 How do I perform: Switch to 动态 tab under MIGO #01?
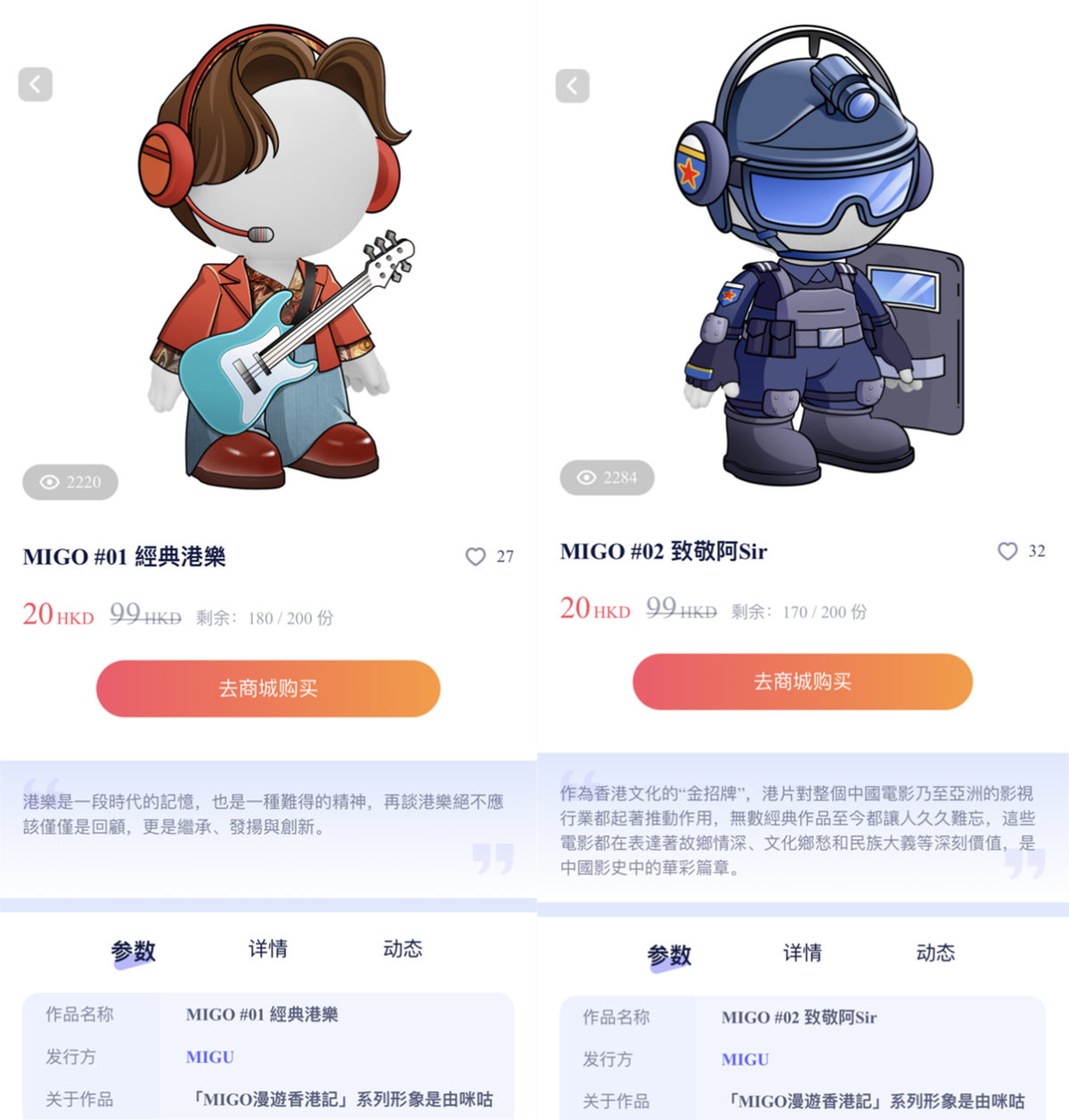point(403,949)
